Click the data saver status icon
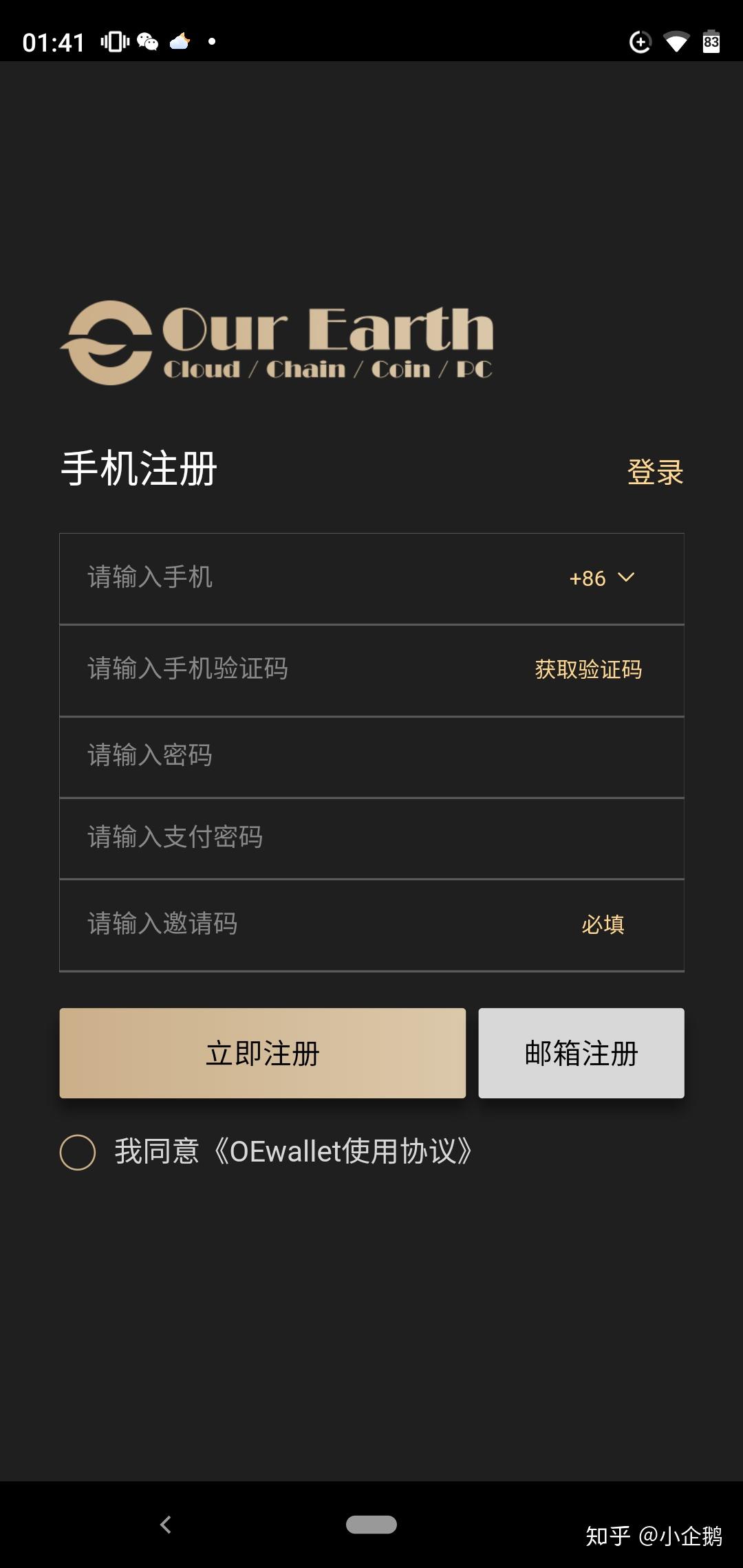743x1568 pixels. [x=639, y=41]
